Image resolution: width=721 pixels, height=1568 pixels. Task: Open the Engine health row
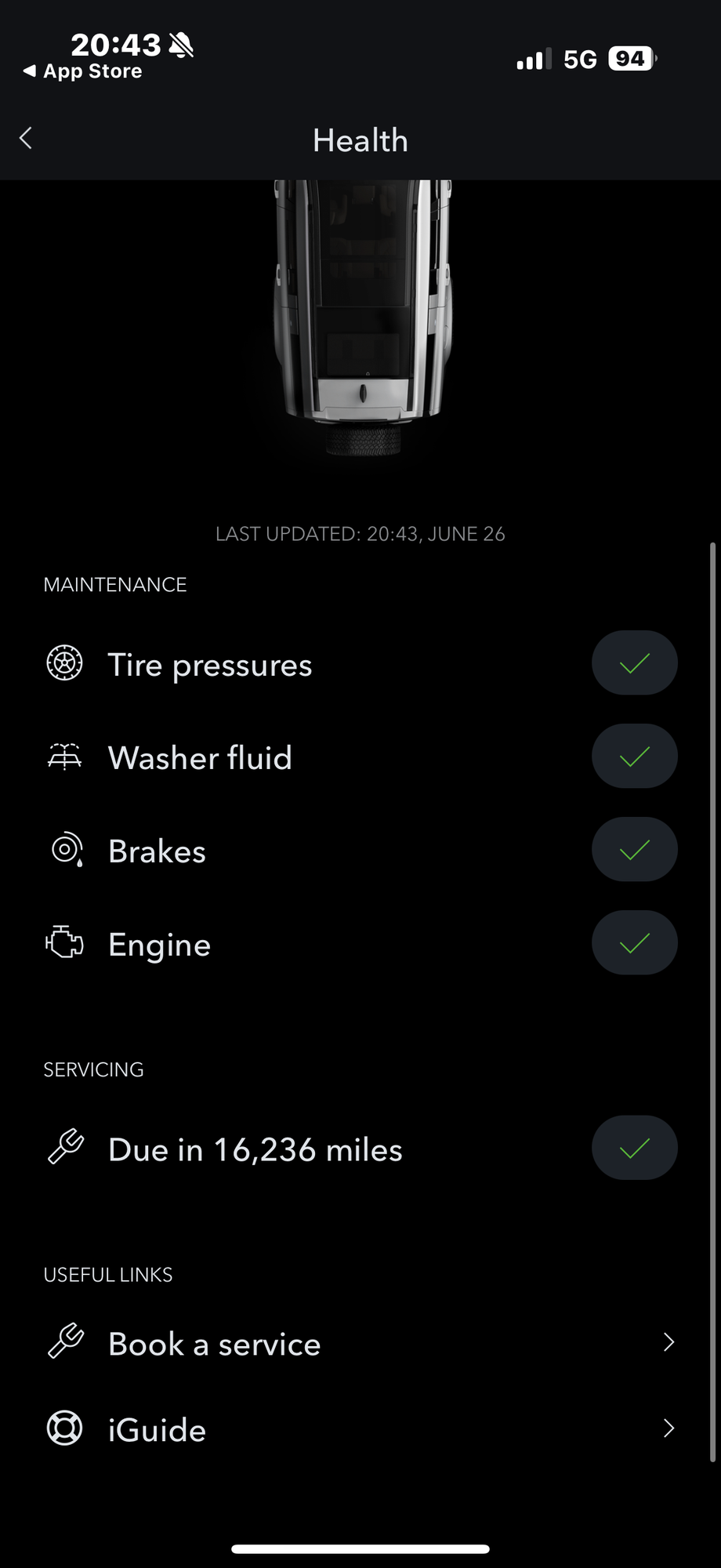click(x=360, y=944)
